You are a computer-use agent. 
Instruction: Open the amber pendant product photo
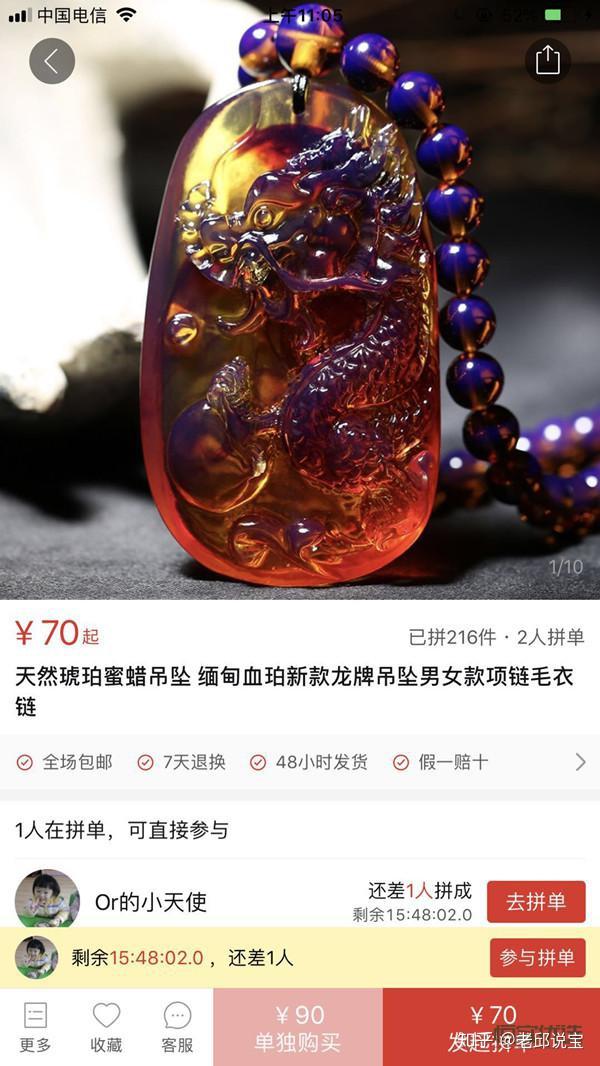pyautogui.click(x=300, y=330)
